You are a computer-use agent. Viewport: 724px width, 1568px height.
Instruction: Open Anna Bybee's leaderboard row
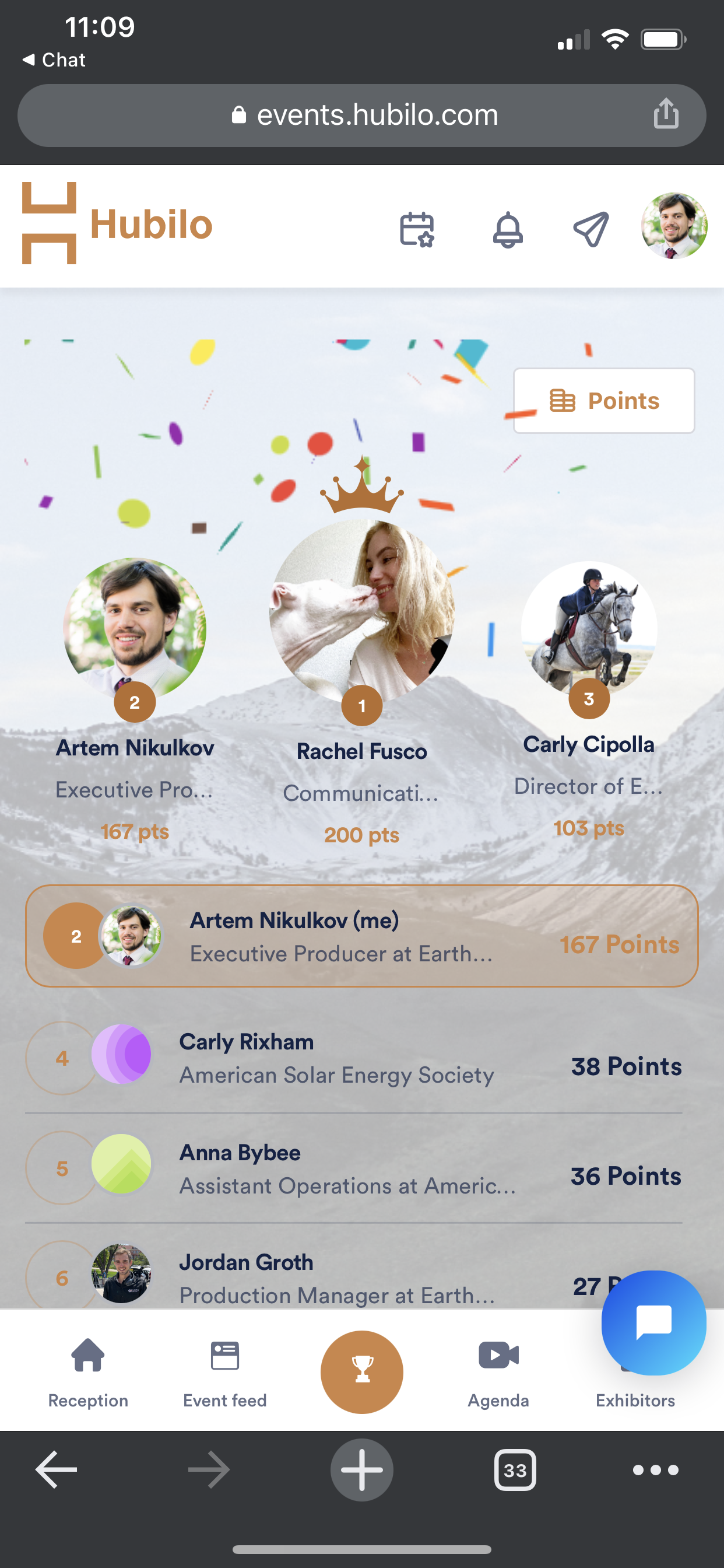pyautogui.click(x=361, y=1168)
